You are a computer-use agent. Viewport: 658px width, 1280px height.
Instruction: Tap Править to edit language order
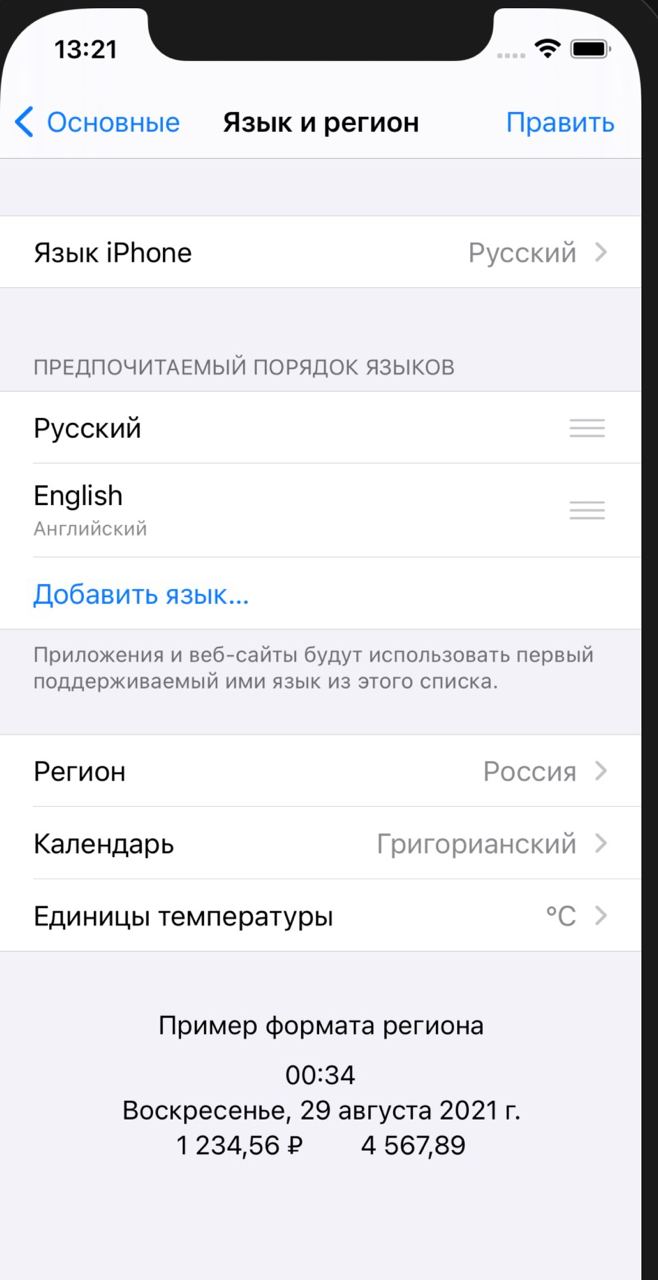point(559,123)
